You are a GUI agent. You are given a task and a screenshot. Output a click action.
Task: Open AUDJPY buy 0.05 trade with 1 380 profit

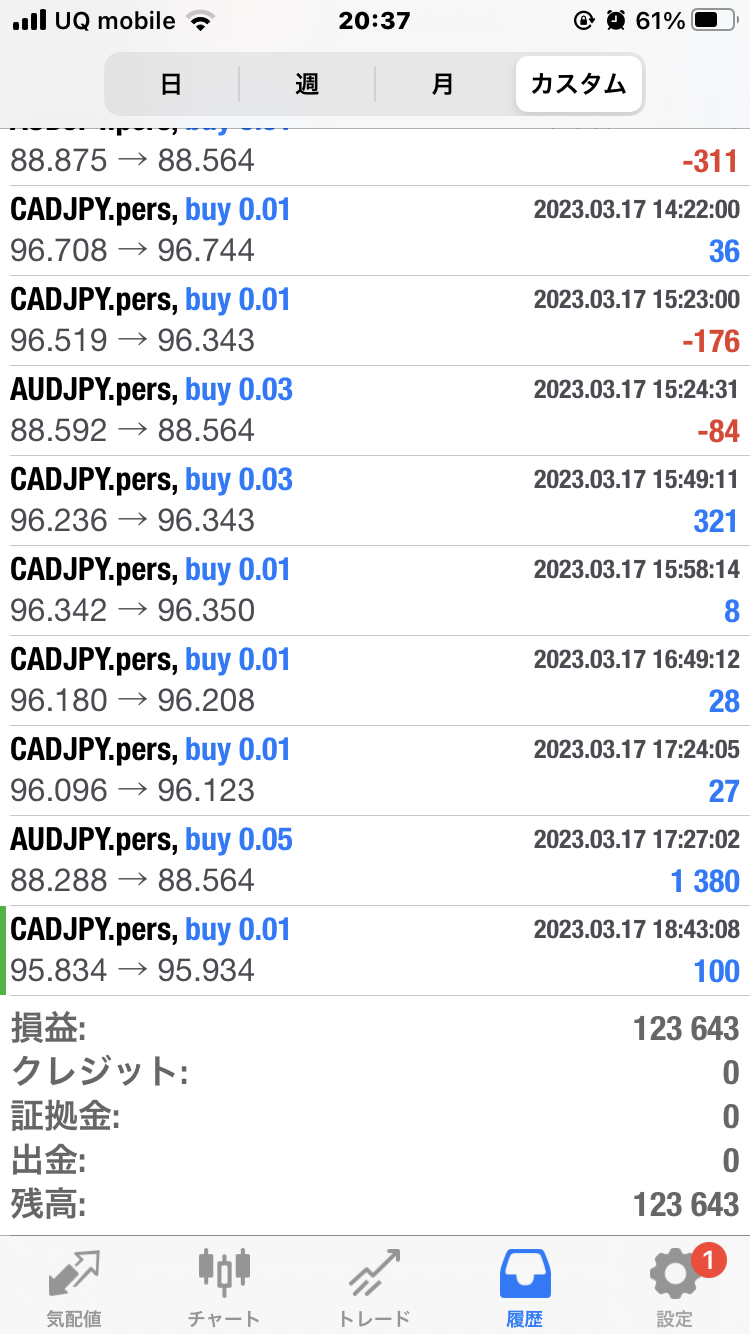[375, 860]
